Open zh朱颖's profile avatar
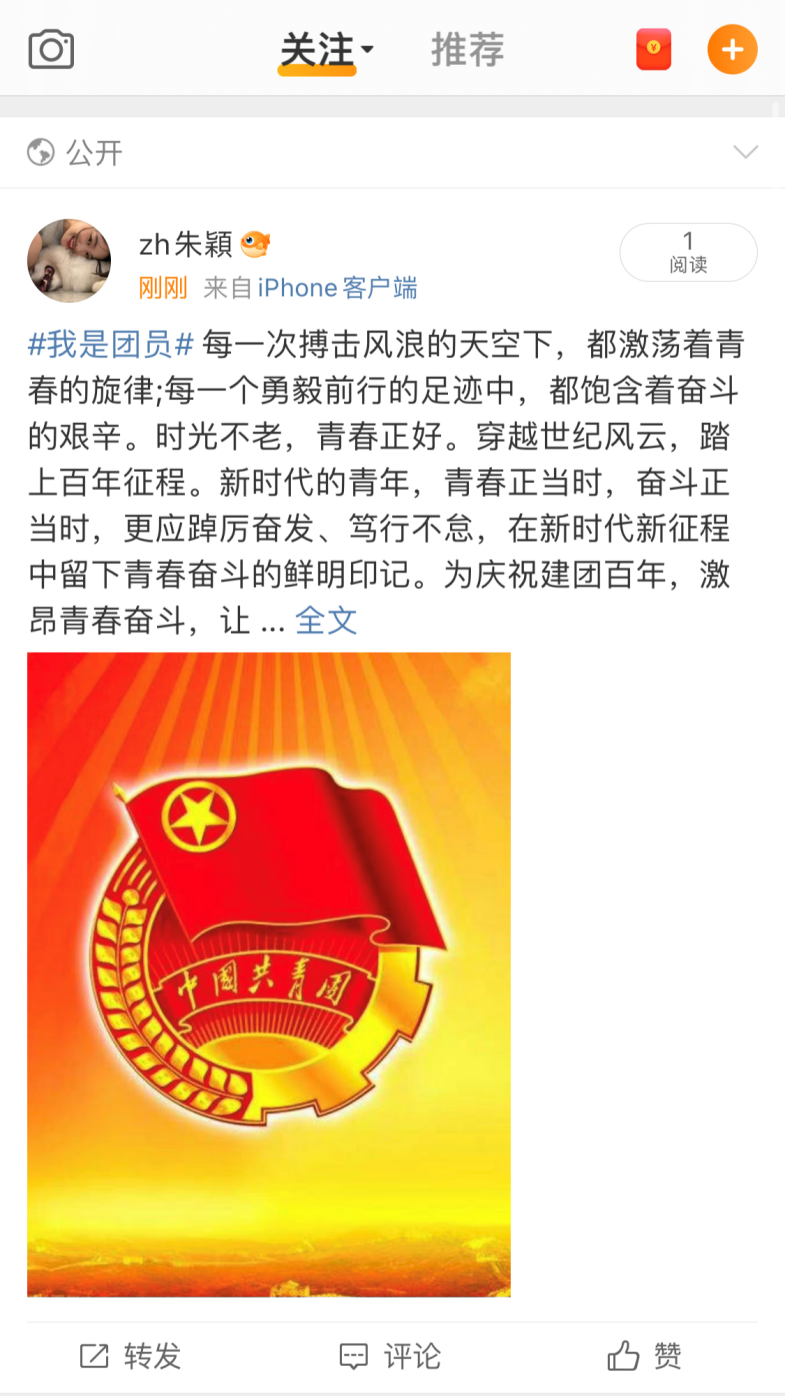 pyautogui.click(x=69, y=260)
